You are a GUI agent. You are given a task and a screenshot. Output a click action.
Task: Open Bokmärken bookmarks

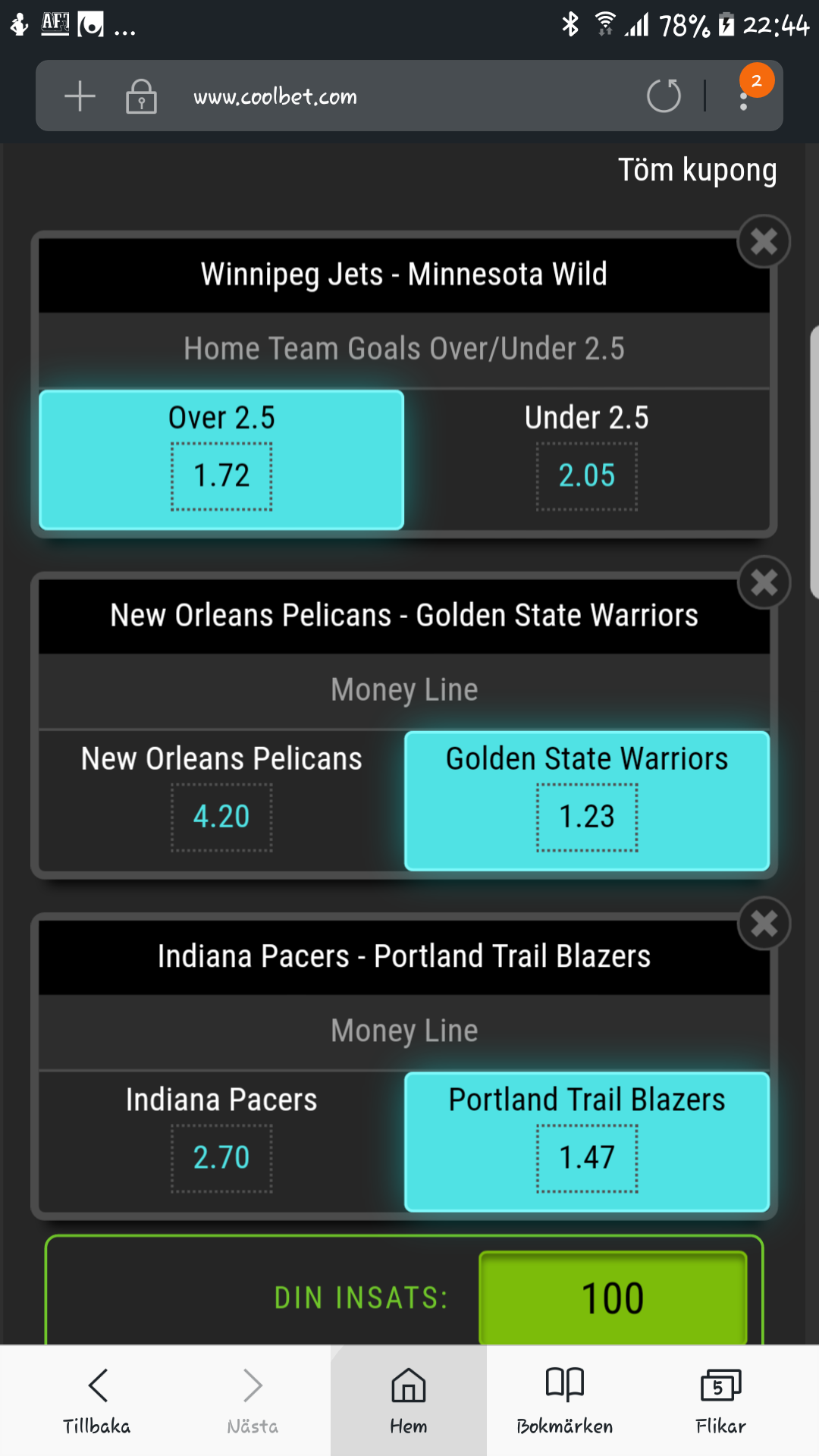[x=565, y=1401]
